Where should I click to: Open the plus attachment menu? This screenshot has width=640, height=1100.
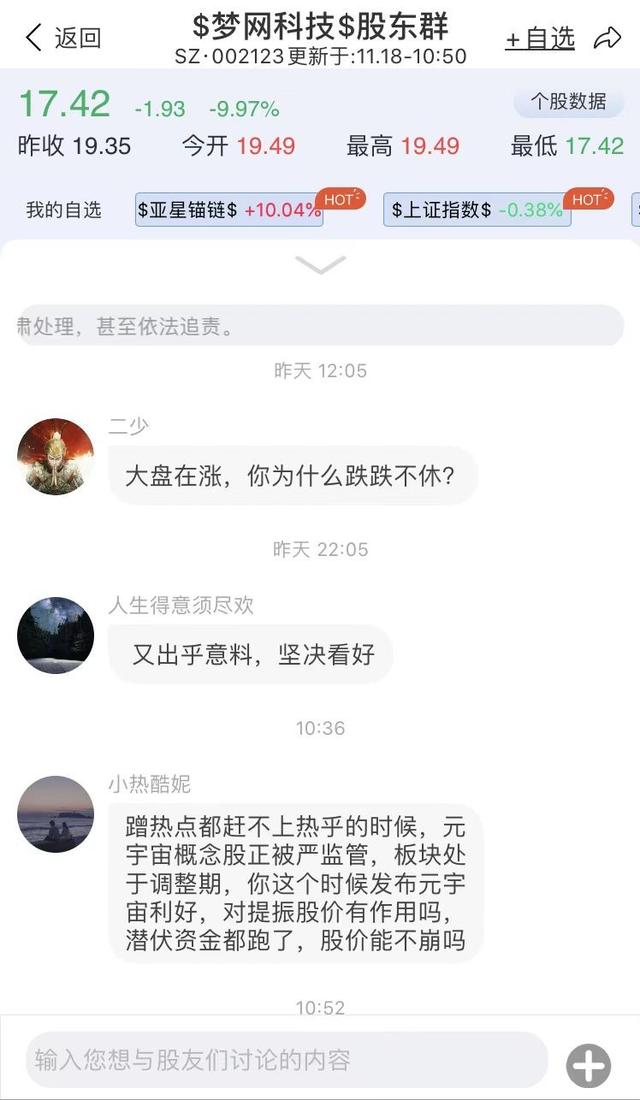pyautogui.click(x=588, y=1065)
